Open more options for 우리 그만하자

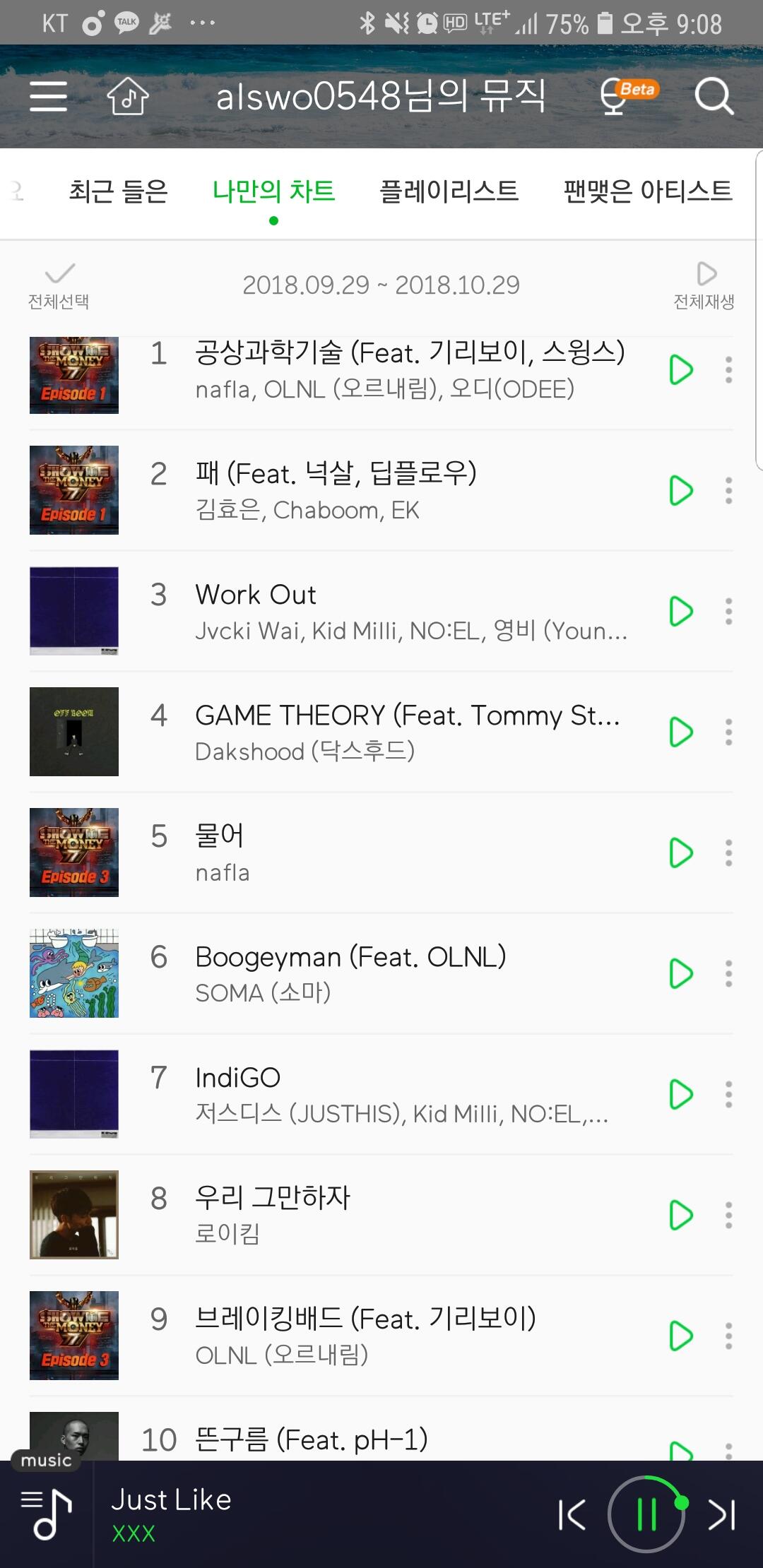click(728, 1216)
